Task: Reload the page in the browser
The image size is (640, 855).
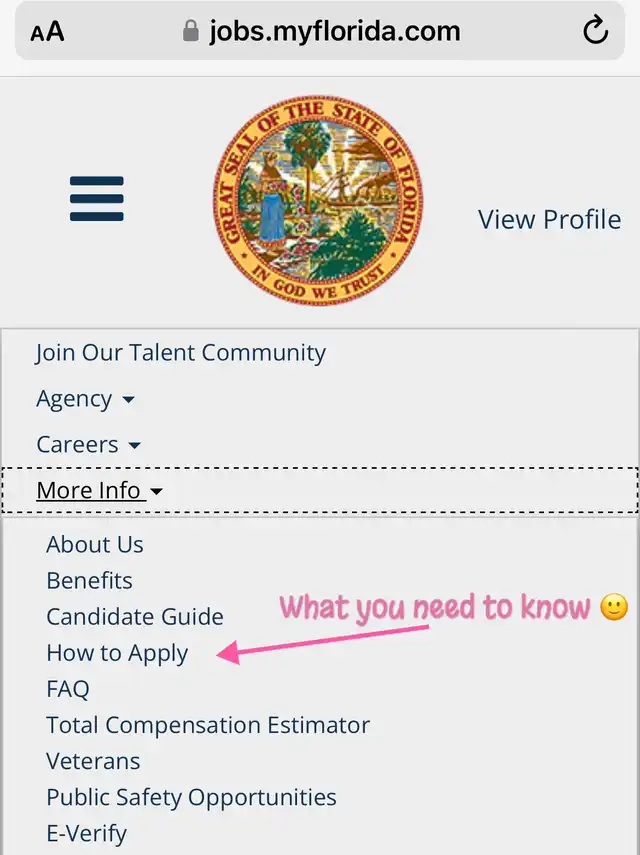Action: pyautogui.click(x=595, y=31)
